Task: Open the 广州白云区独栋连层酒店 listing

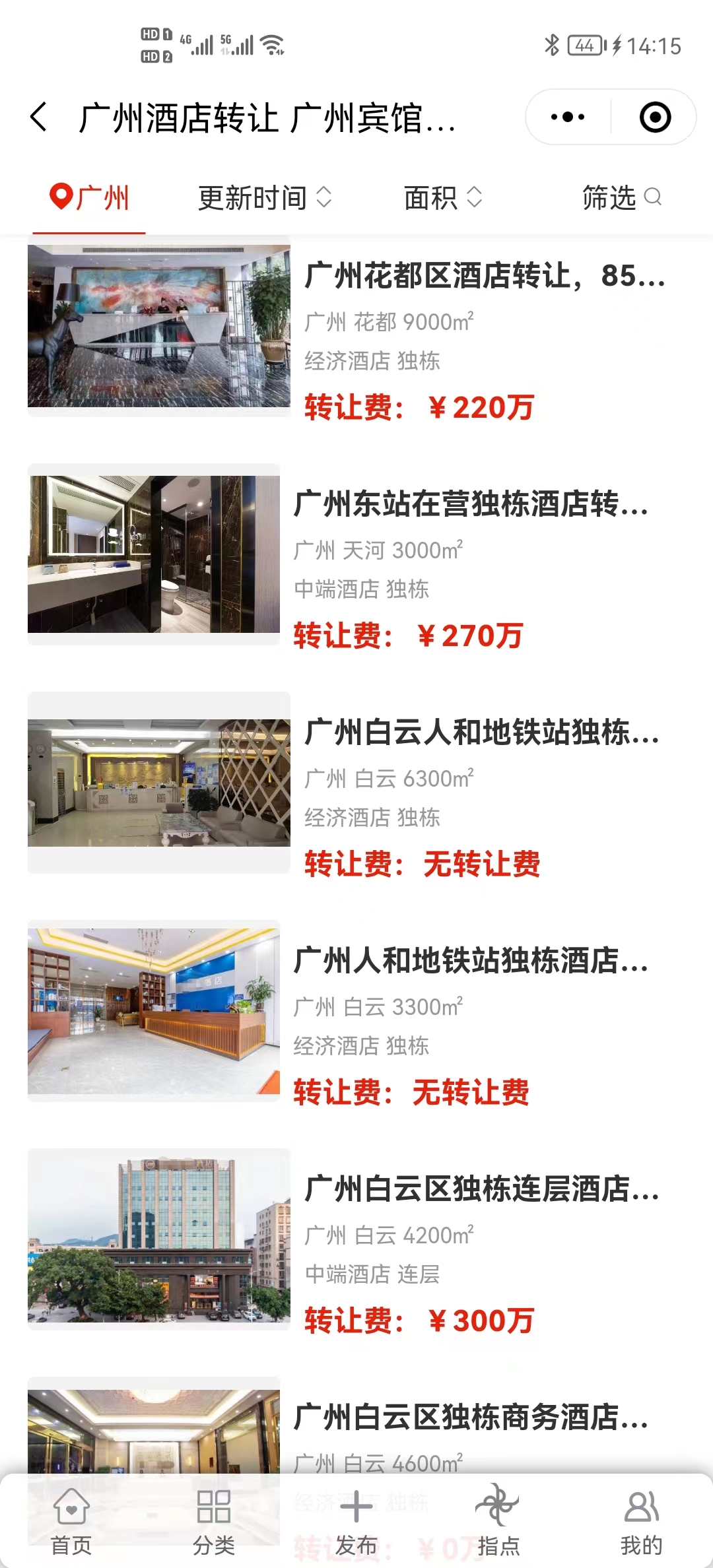Action: coord(482,1189)
